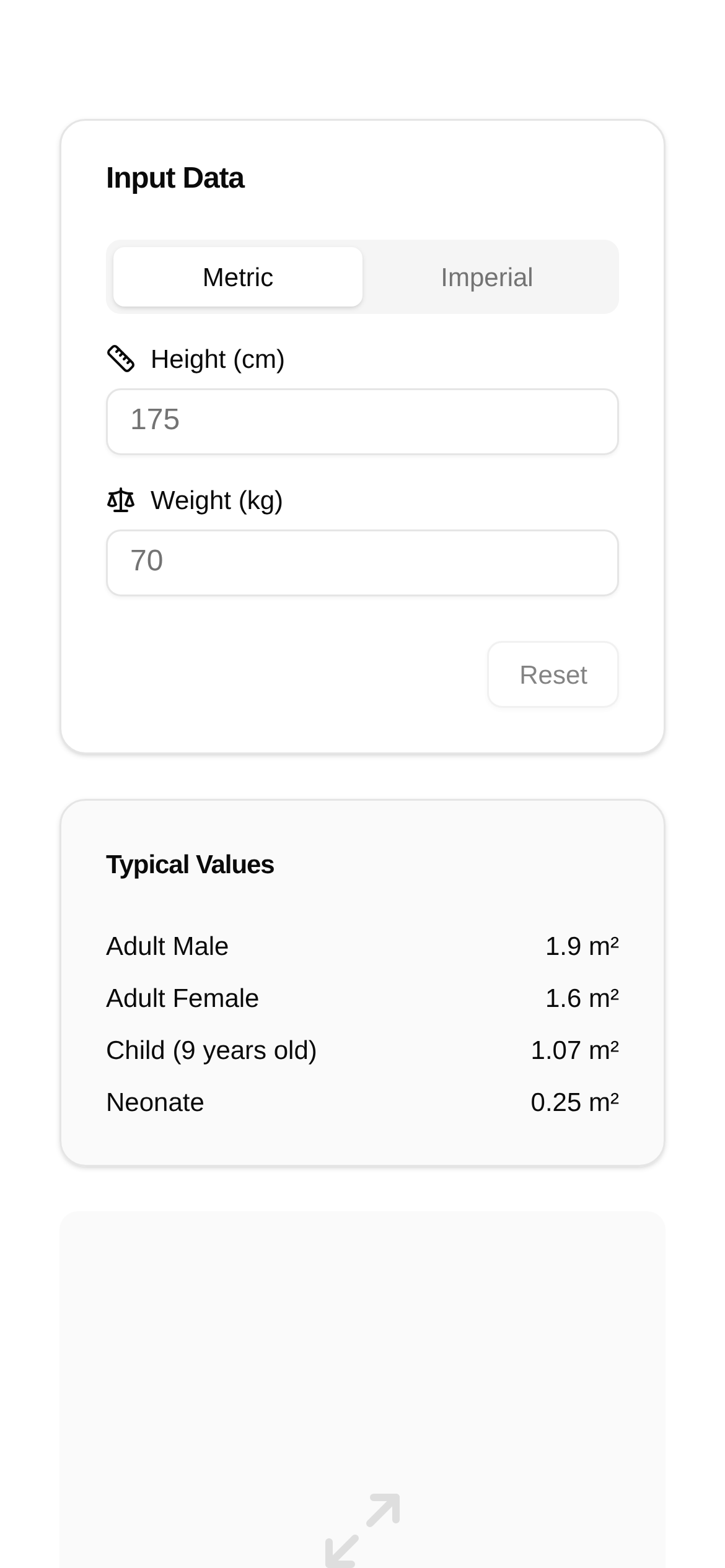Select the Adult Male typical value row
The image size is (725, 1568).
(x=362, y=946)
